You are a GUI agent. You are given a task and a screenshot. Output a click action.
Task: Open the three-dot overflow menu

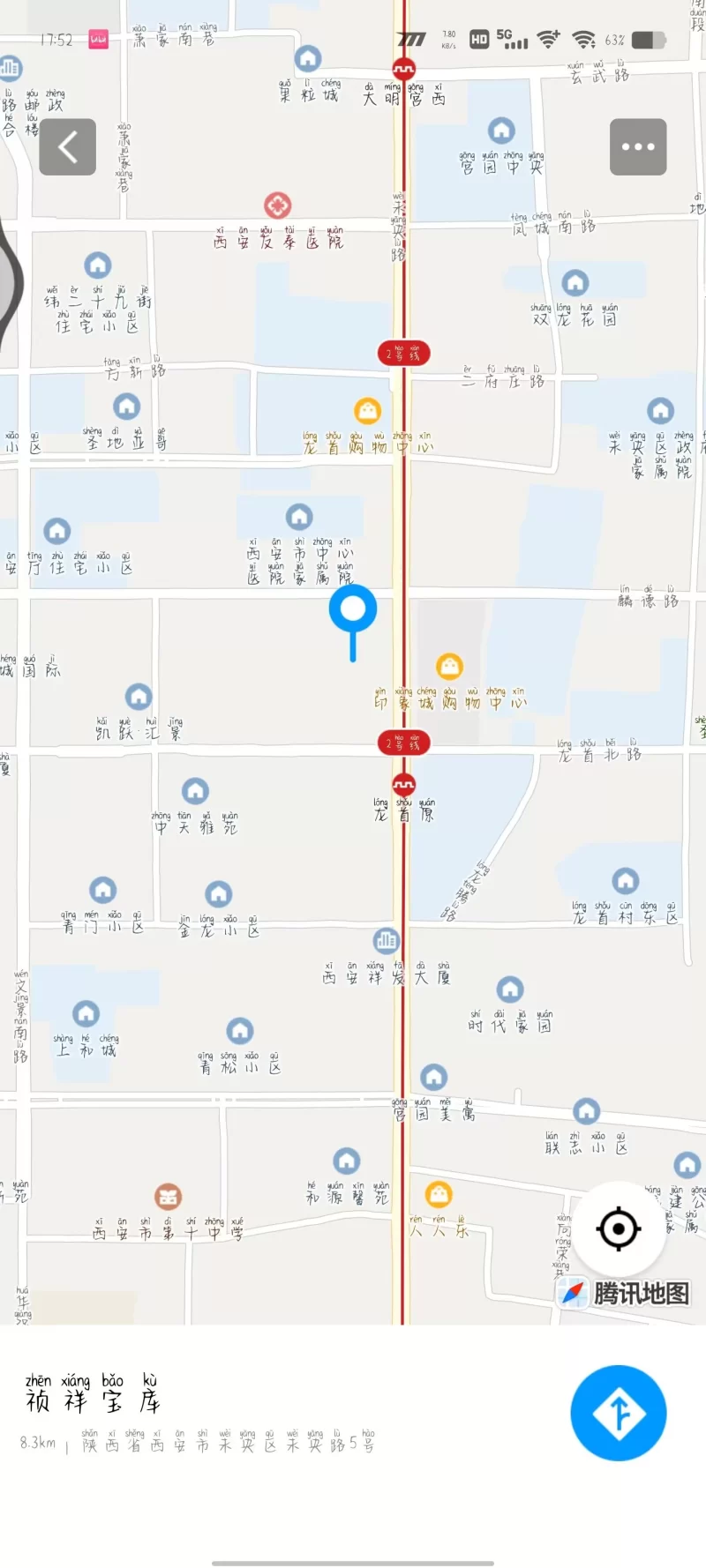[638, 147]
